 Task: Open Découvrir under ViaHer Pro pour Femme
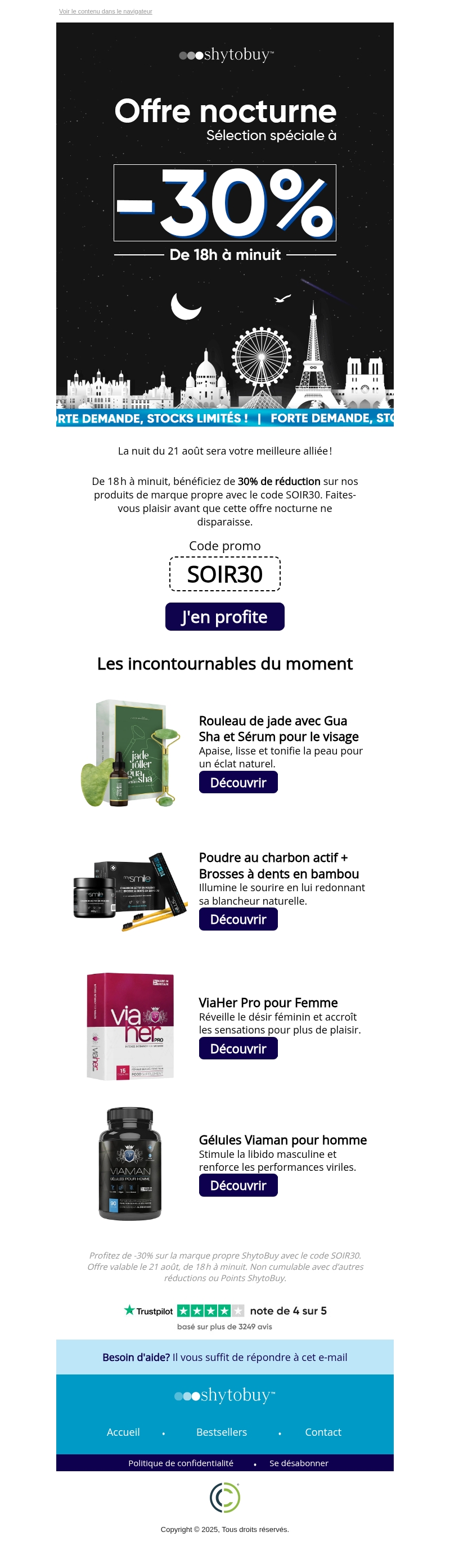coord(238,1048)
